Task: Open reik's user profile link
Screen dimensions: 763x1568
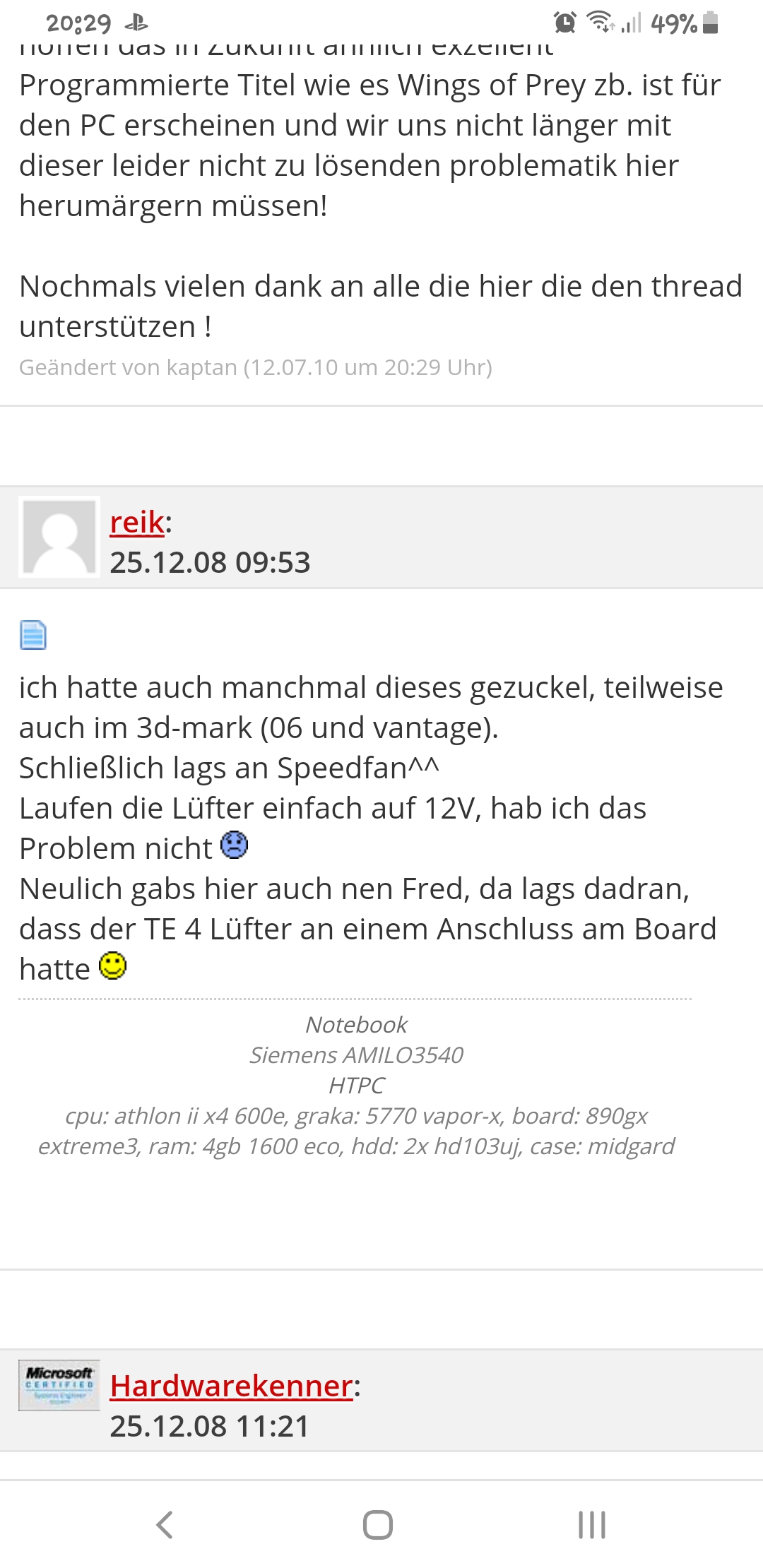Action: (x=137, y=523)
